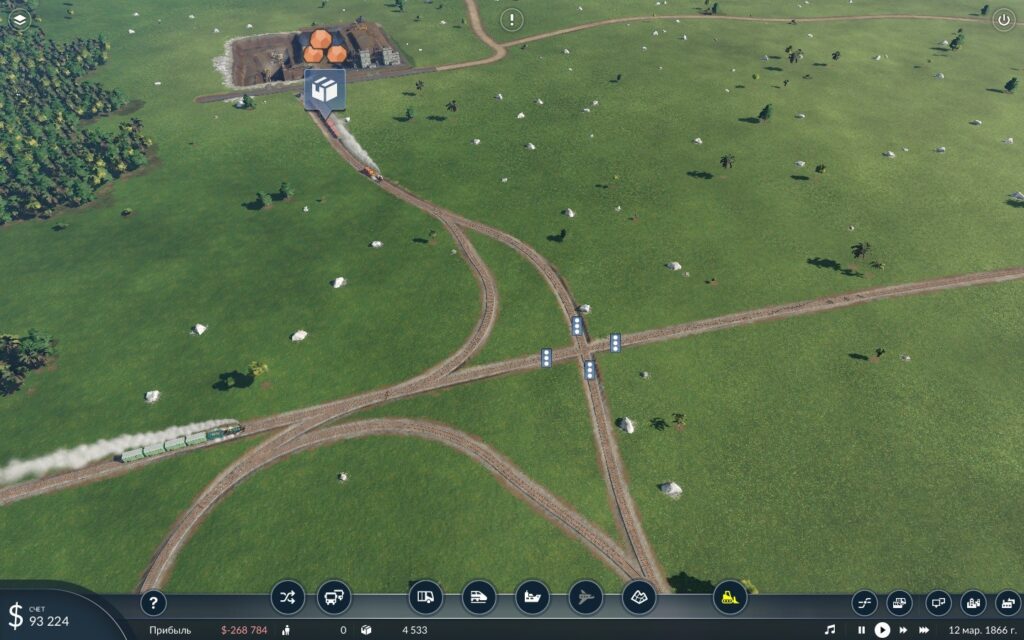Open the map layers menu
This screenshot has width=1024, height=640.
tap(19, 18)
